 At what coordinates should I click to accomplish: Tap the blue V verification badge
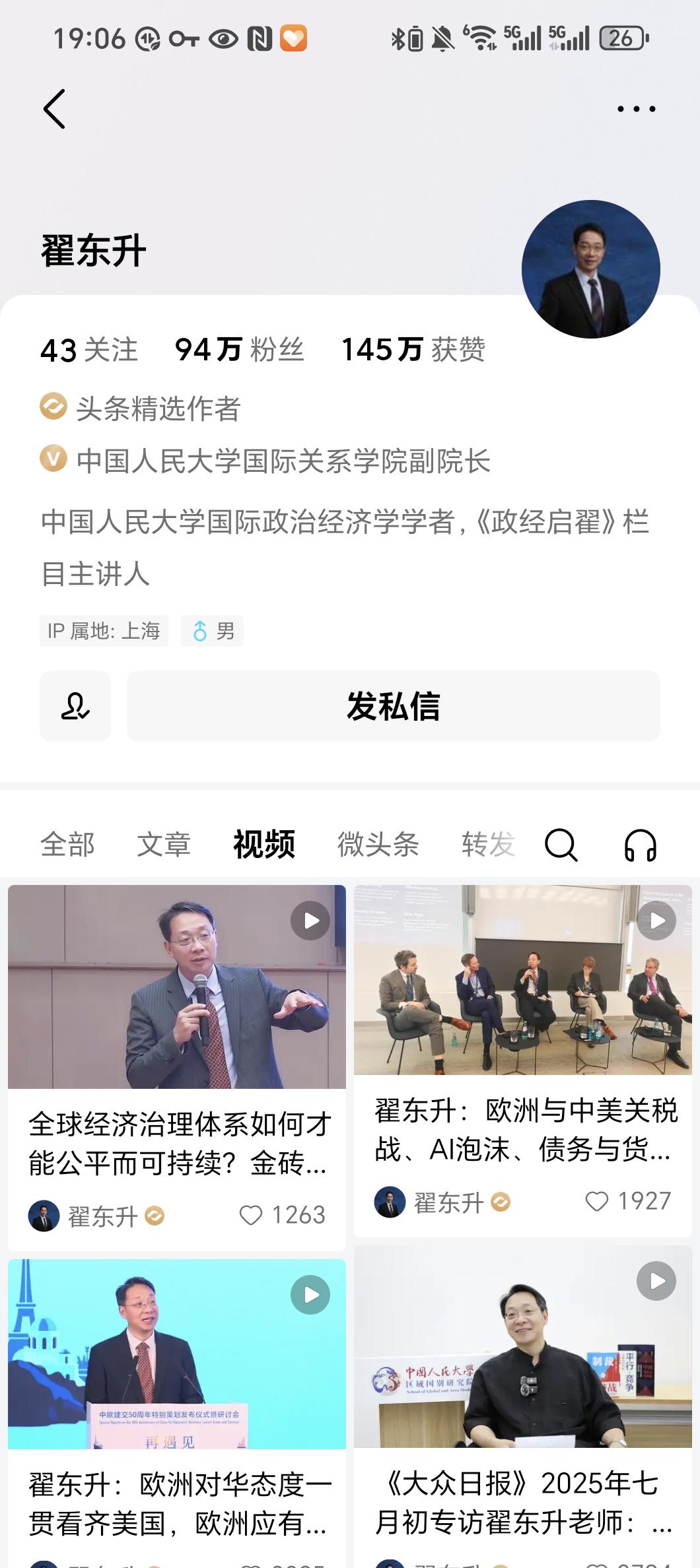[52, 461]
